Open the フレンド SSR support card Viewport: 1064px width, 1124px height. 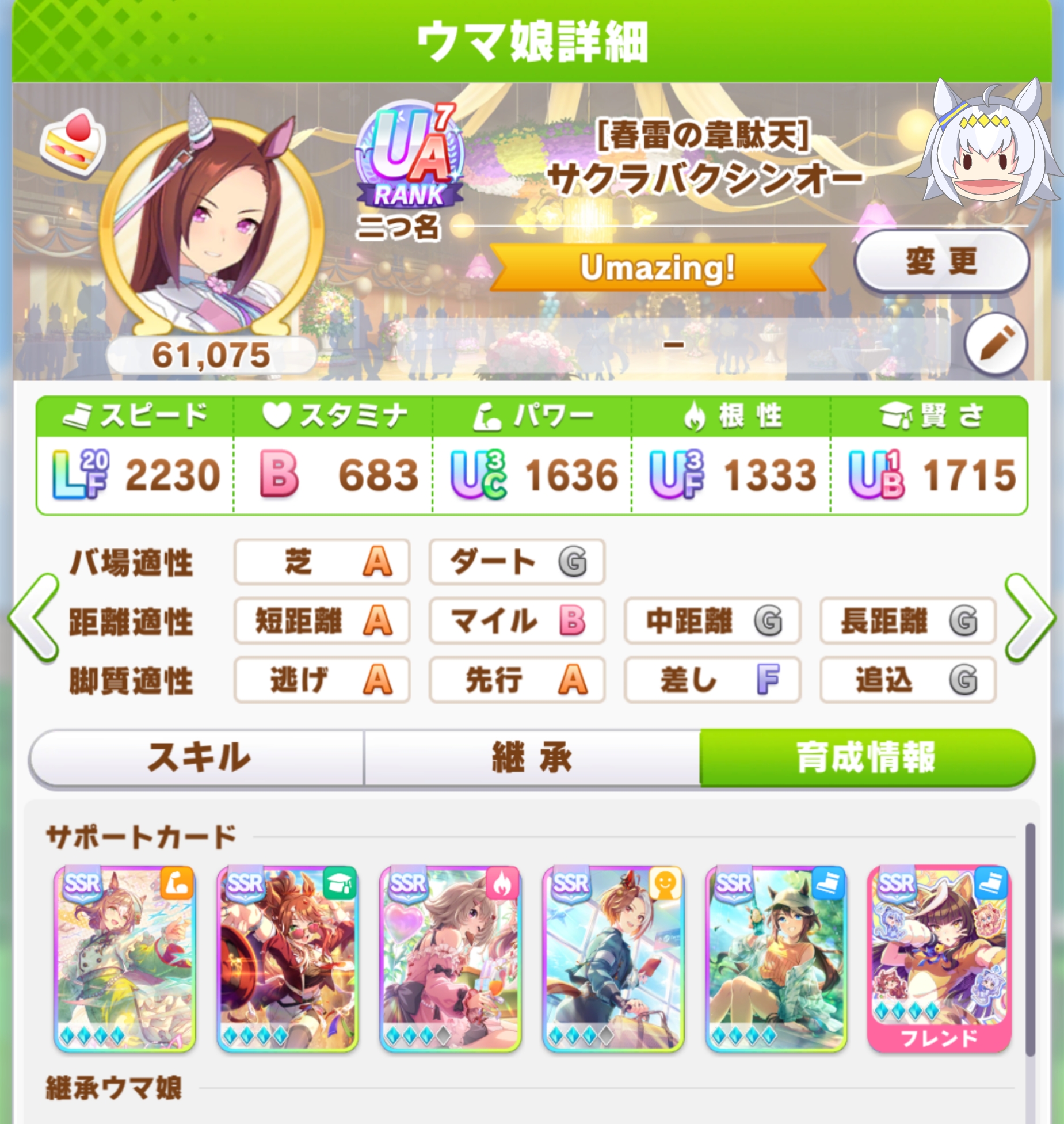(x=939, y=958)
